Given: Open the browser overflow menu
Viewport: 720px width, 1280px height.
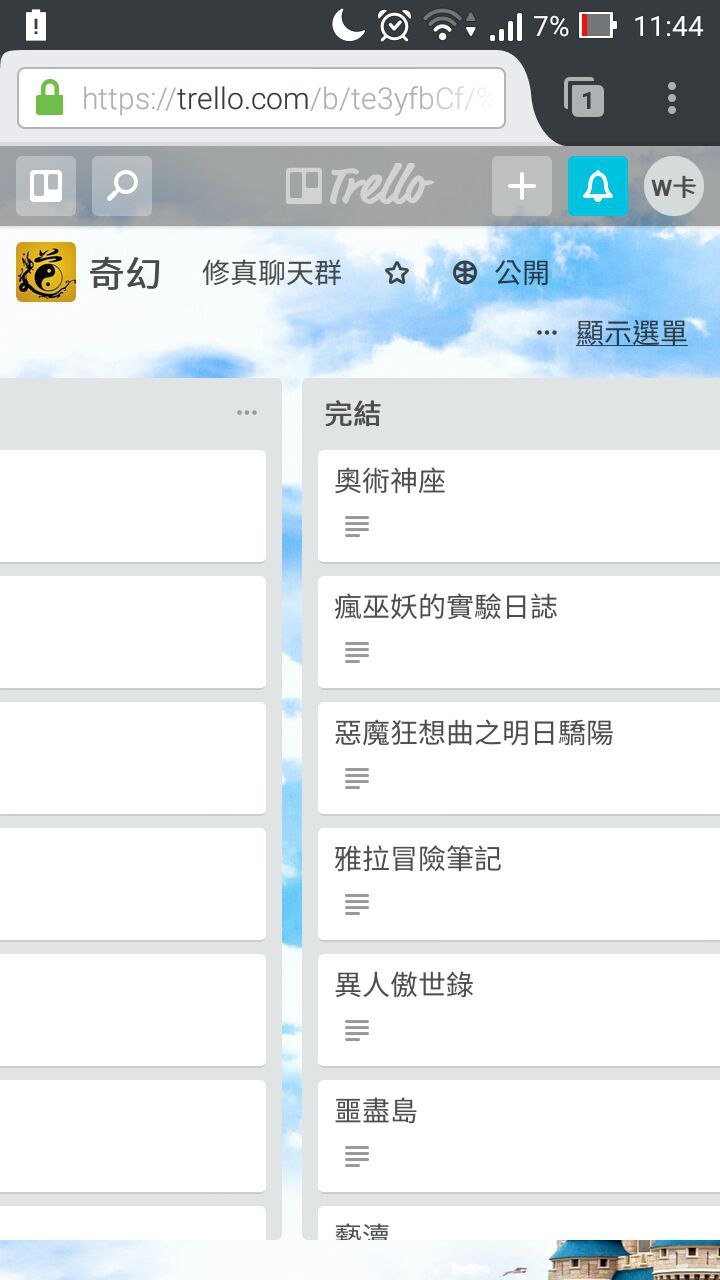Looking at the screenshot, I should (672, 99).
